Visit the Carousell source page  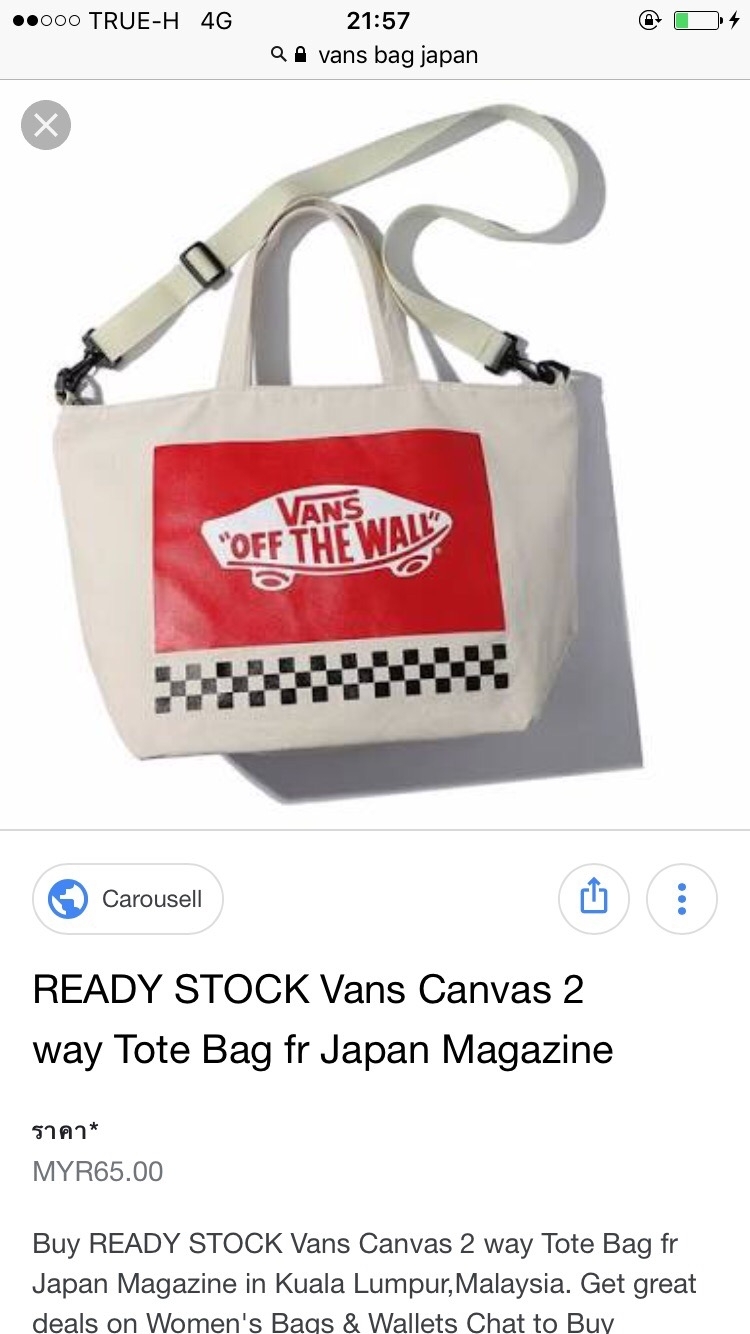click(x=128, y=899)
